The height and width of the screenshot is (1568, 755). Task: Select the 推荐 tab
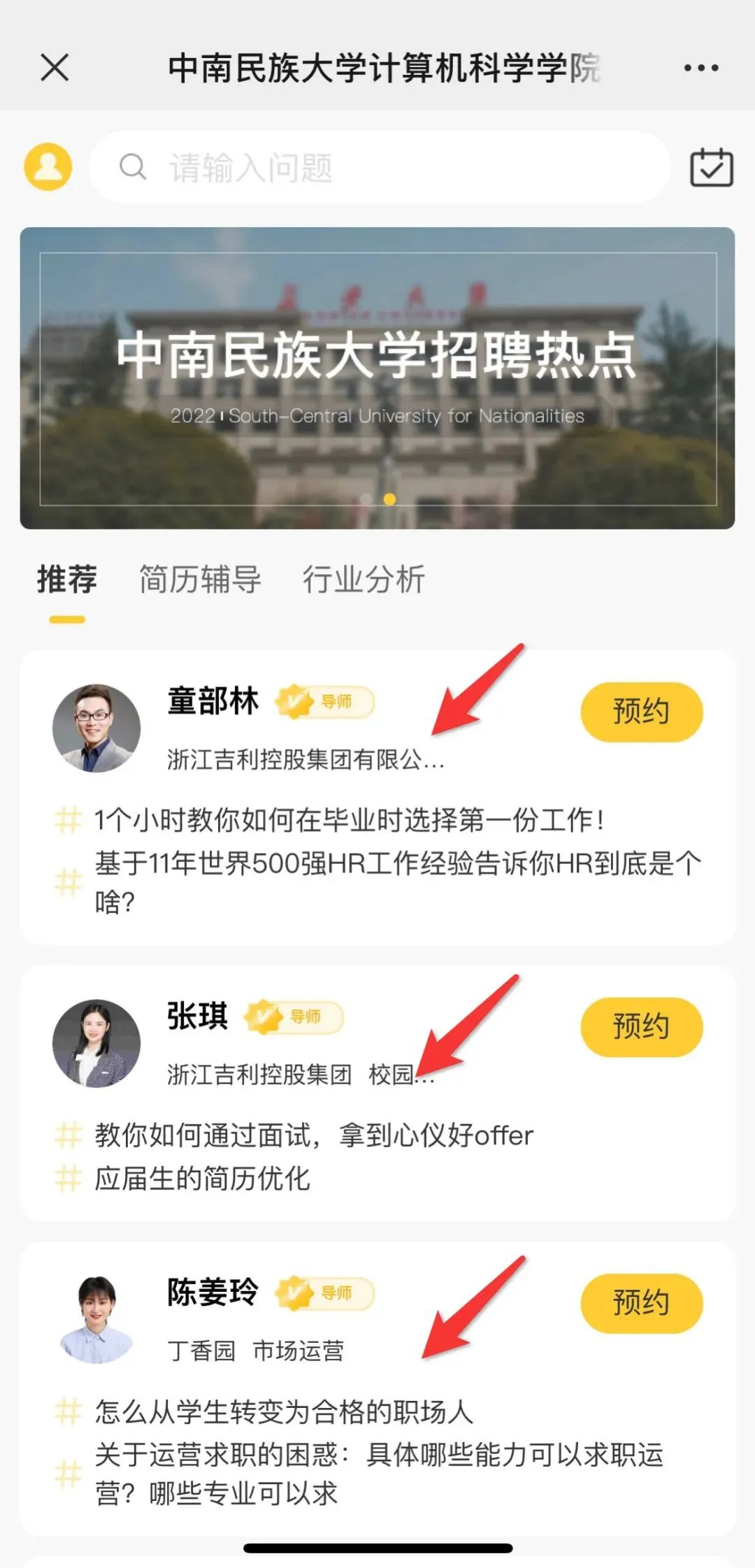67,580
